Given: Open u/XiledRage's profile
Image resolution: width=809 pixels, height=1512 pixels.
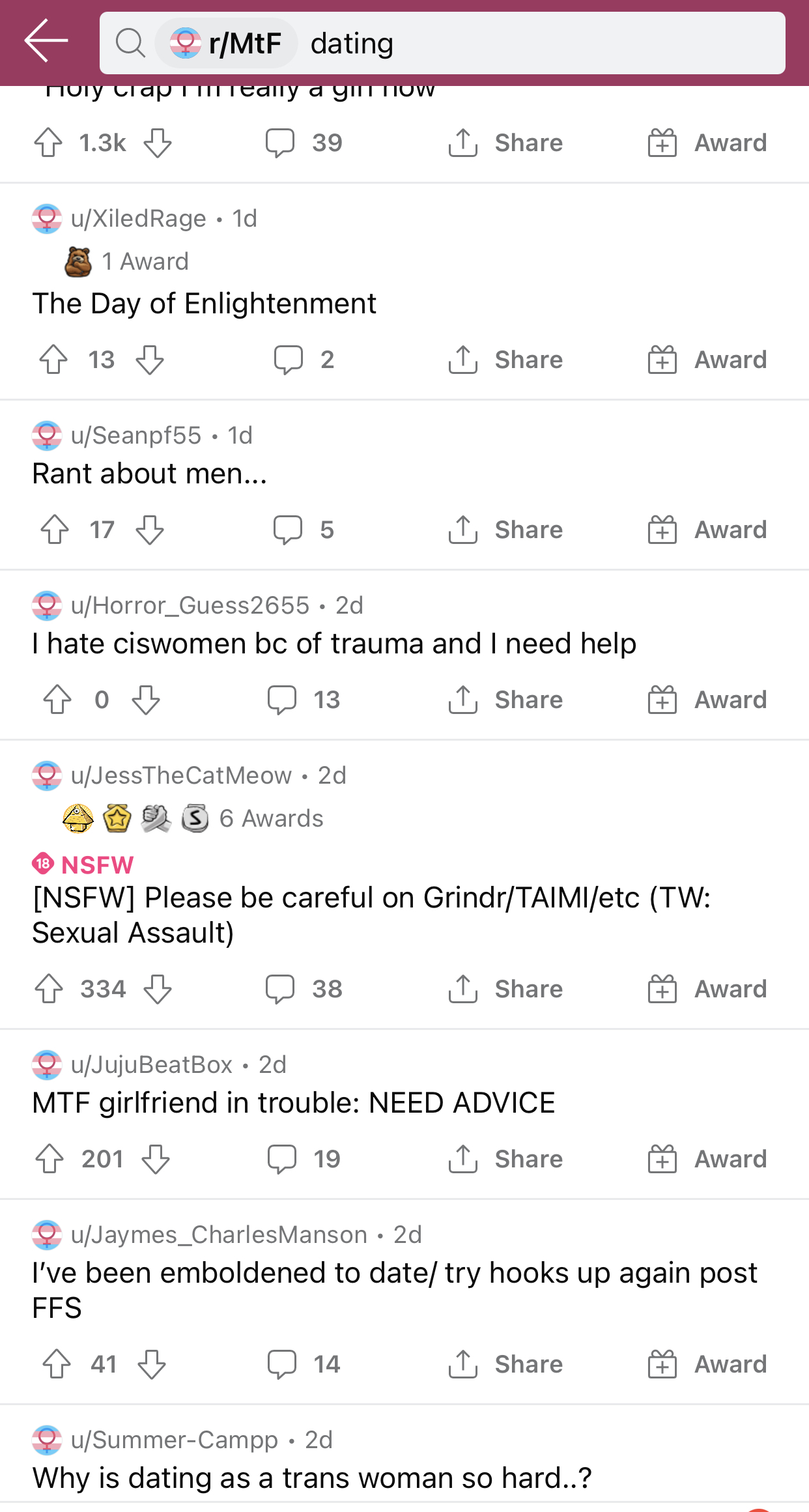Looking at the screenshot, I should [138, 218].
